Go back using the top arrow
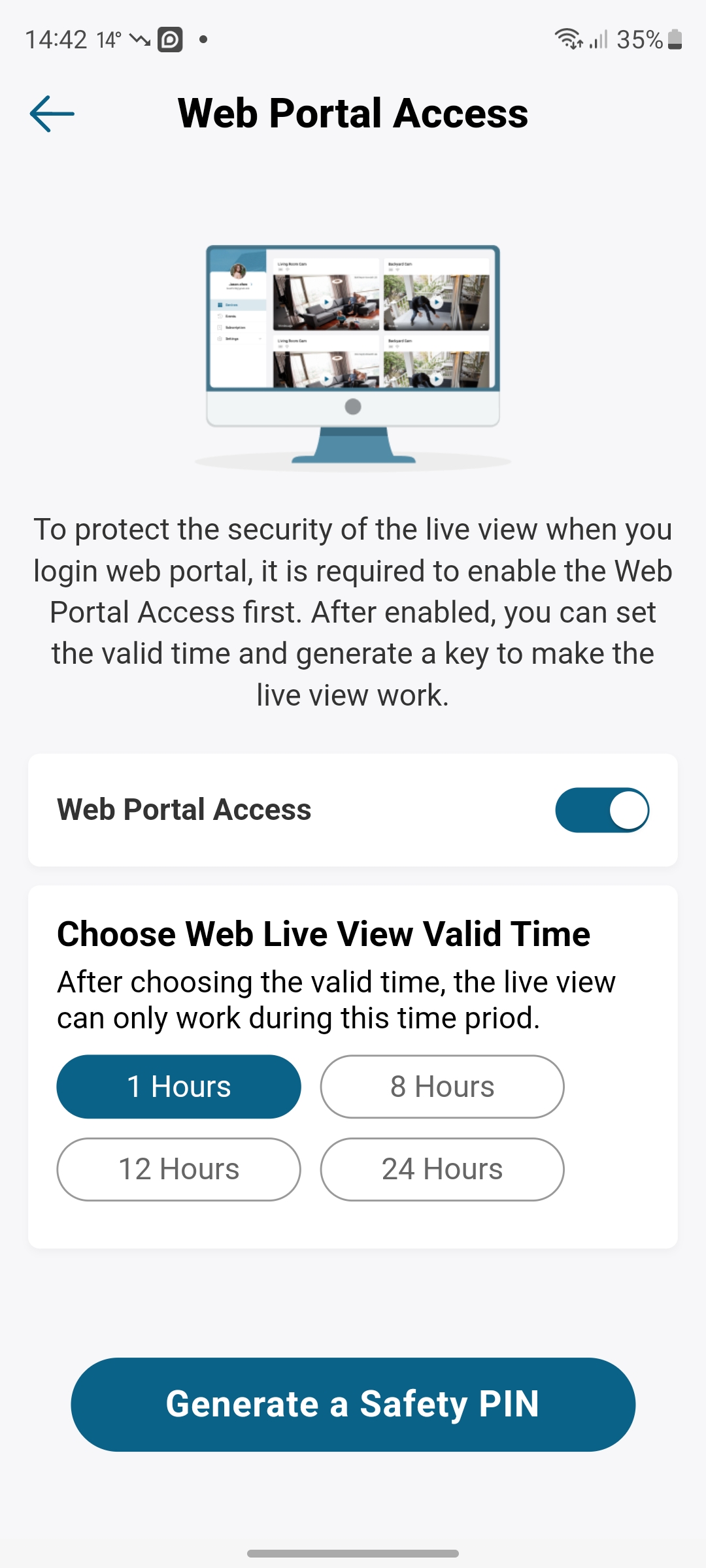706x1568 pixels. 52,114
